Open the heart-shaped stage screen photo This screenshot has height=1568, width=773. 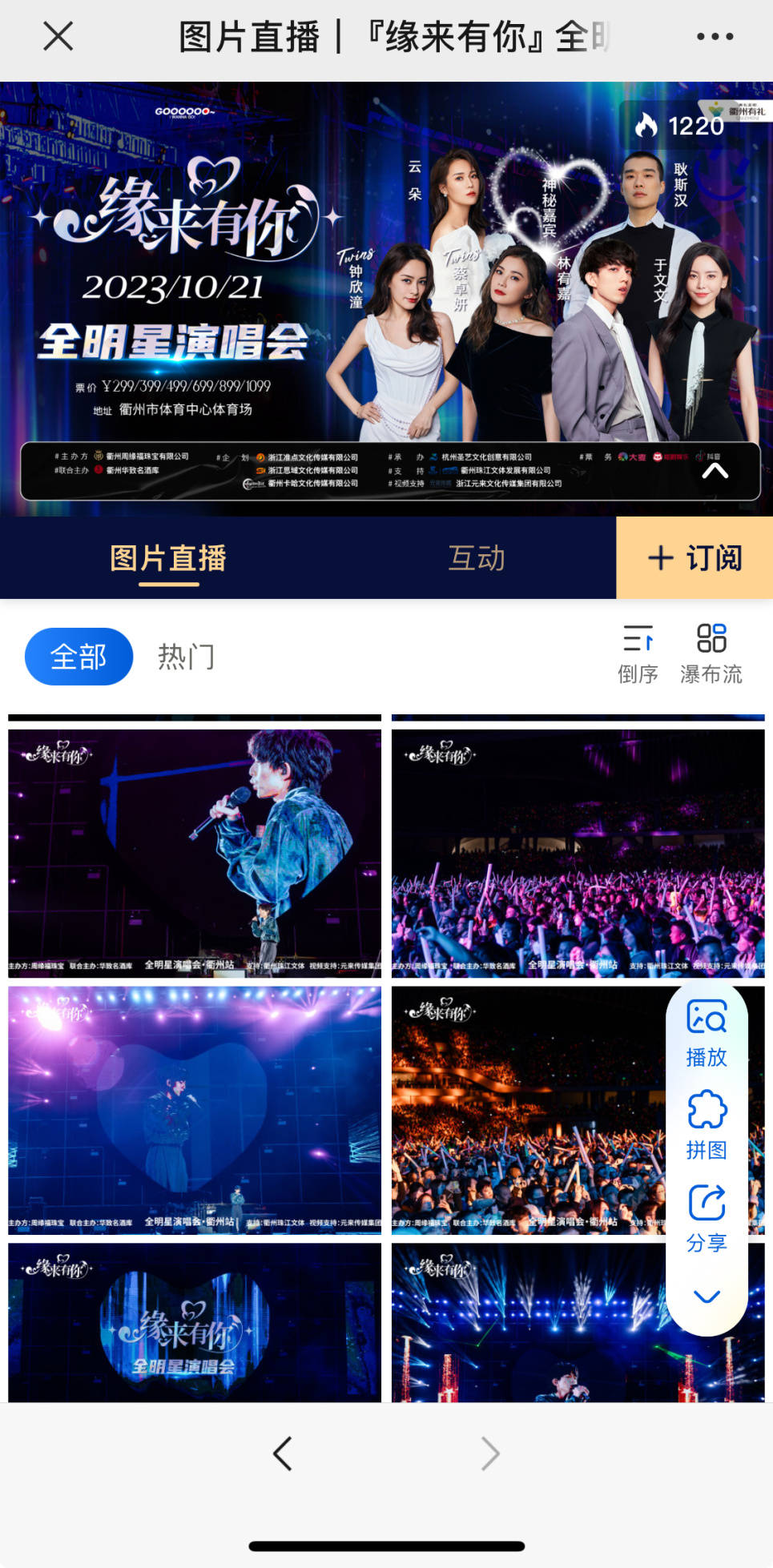coord(195,1109)
